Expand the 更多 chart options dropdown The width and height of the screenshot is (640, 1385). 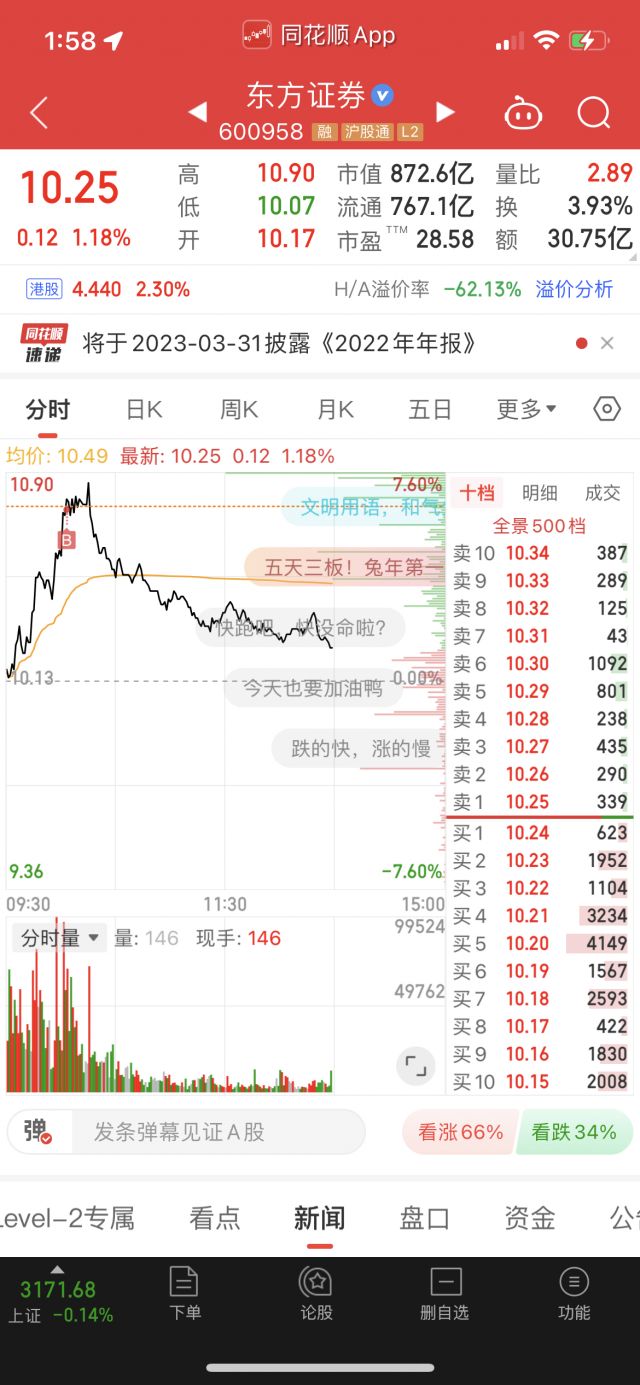[x=527, y=409]
